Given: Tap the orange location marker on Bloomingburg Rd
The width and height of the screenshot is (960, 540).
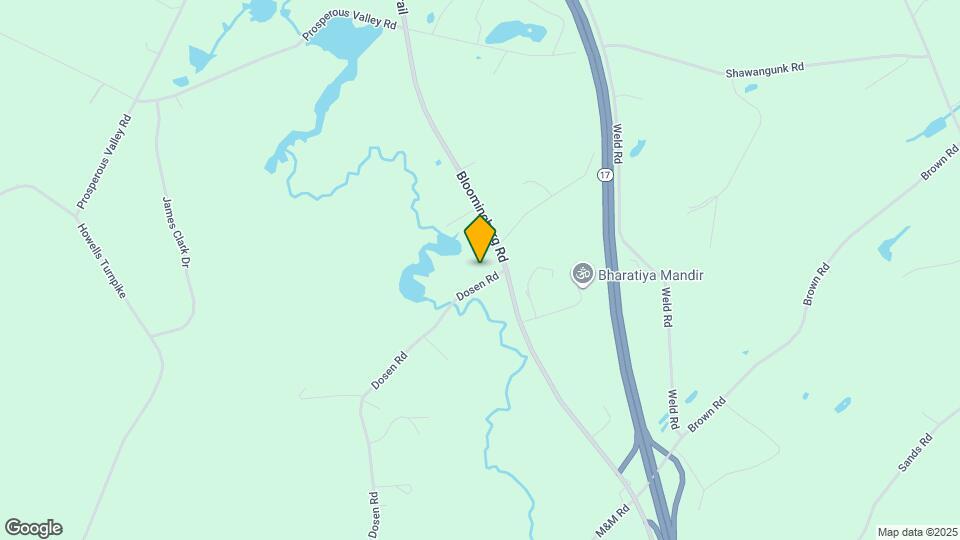Looking at the screenshot, I should pyautogui.click(x=480, y=240).
